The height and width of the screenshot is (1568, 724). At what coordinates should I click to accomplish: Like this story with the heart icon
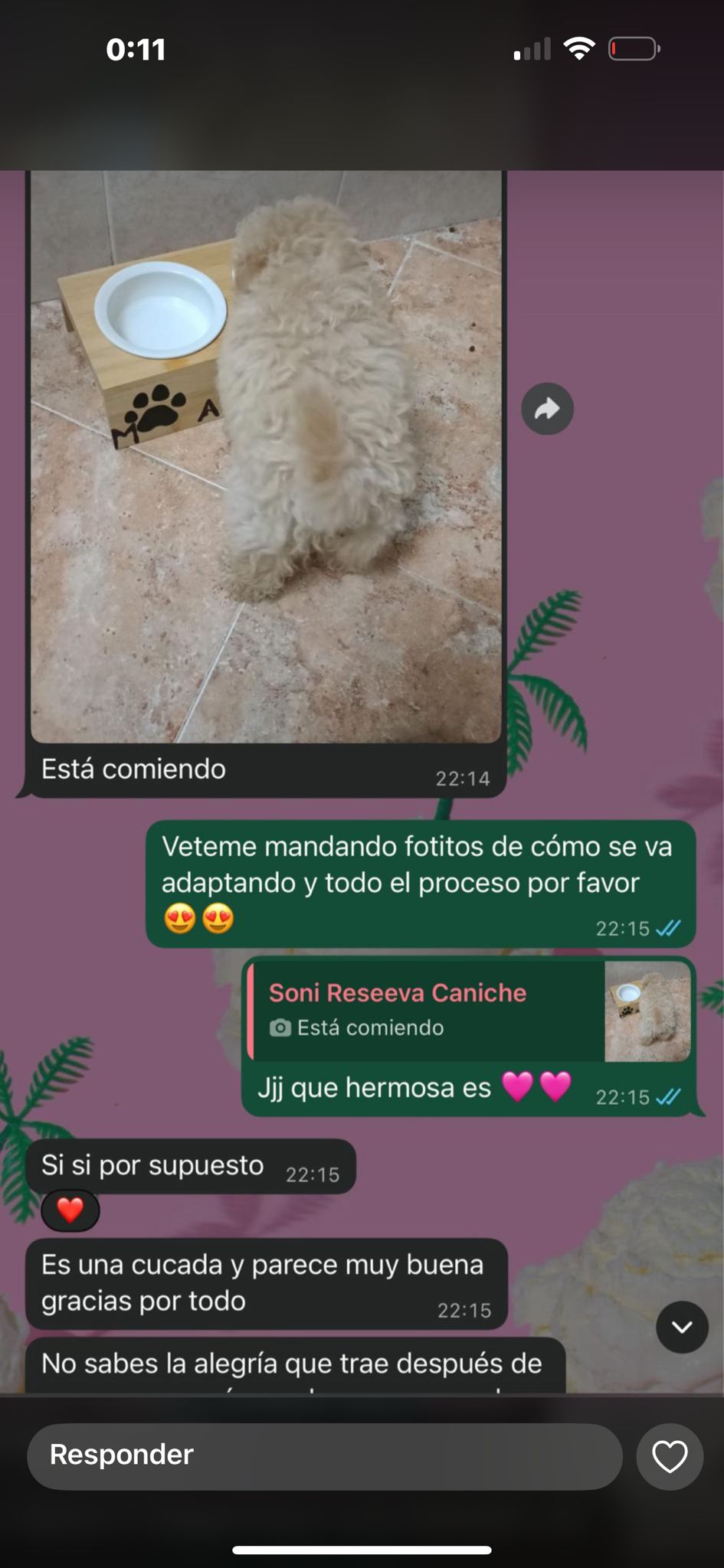669,1456
